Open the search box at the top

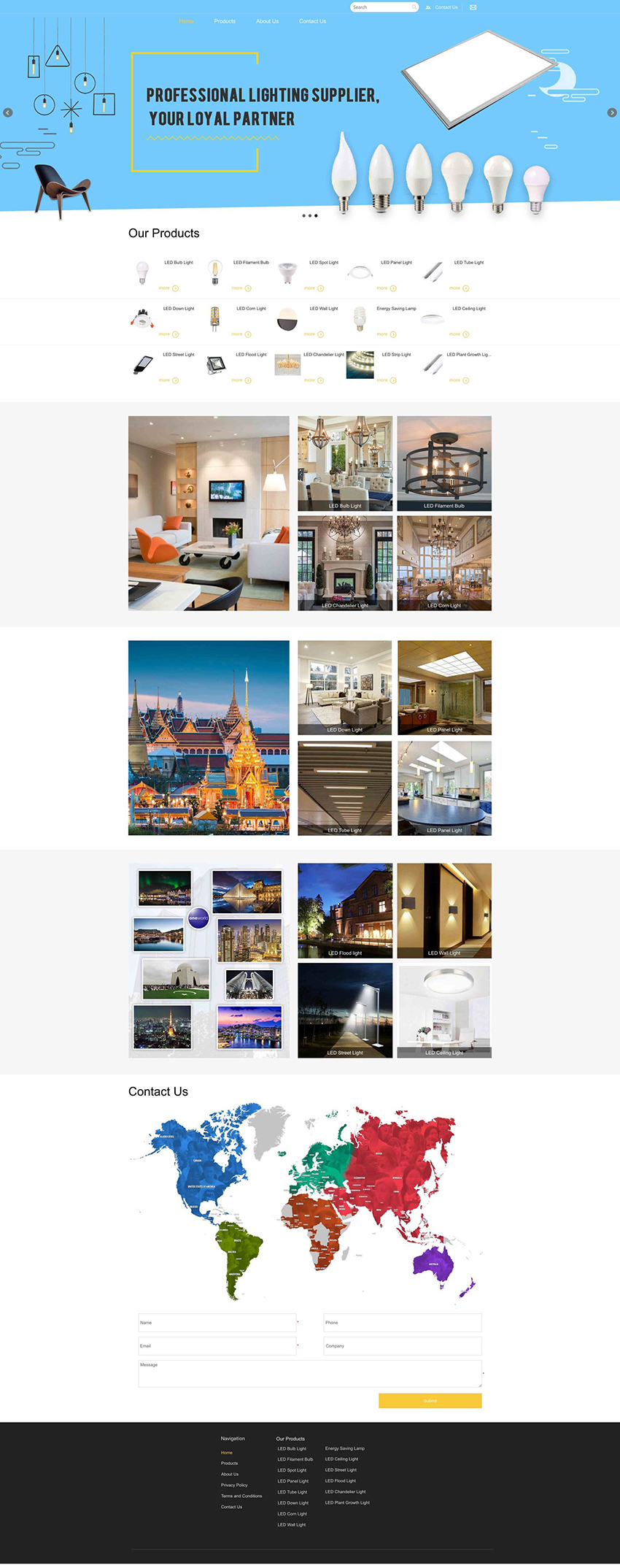(381, 7)
